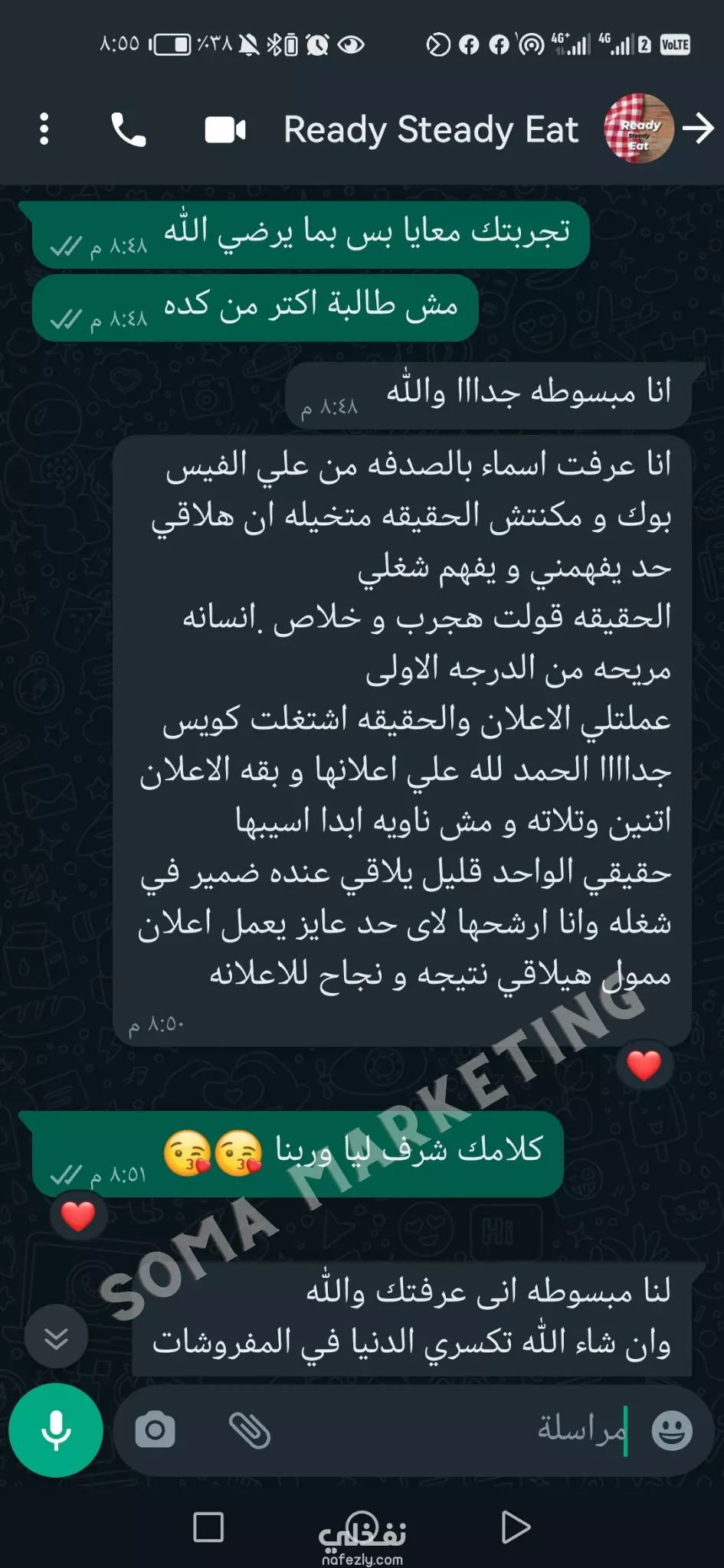Open the Ready Steady Eat profile picture
The width and height of the screenshot is (724, 1568).
pyautogui.click(x=638, y=129)
